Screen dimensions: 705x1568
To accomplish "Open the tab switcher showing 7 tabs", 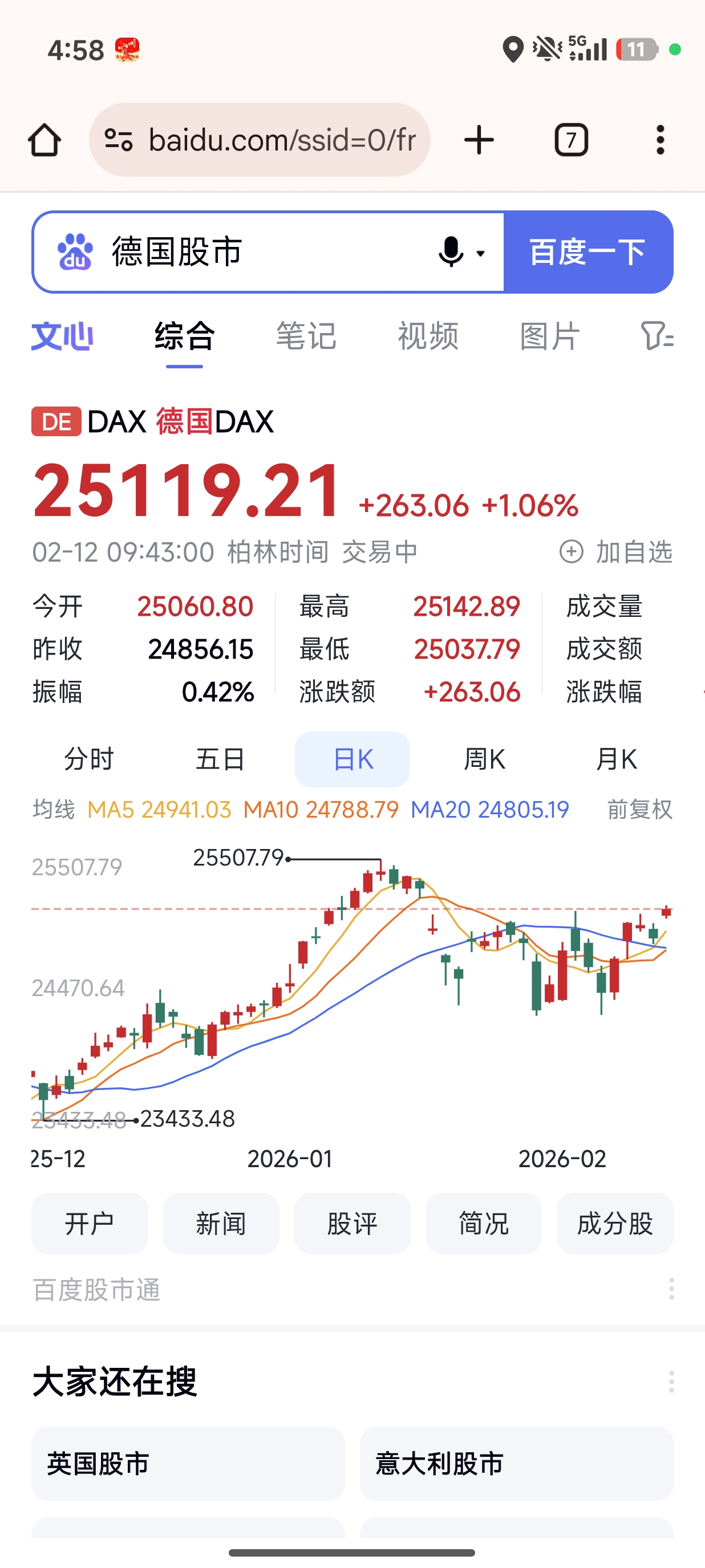I will (571, 140).
